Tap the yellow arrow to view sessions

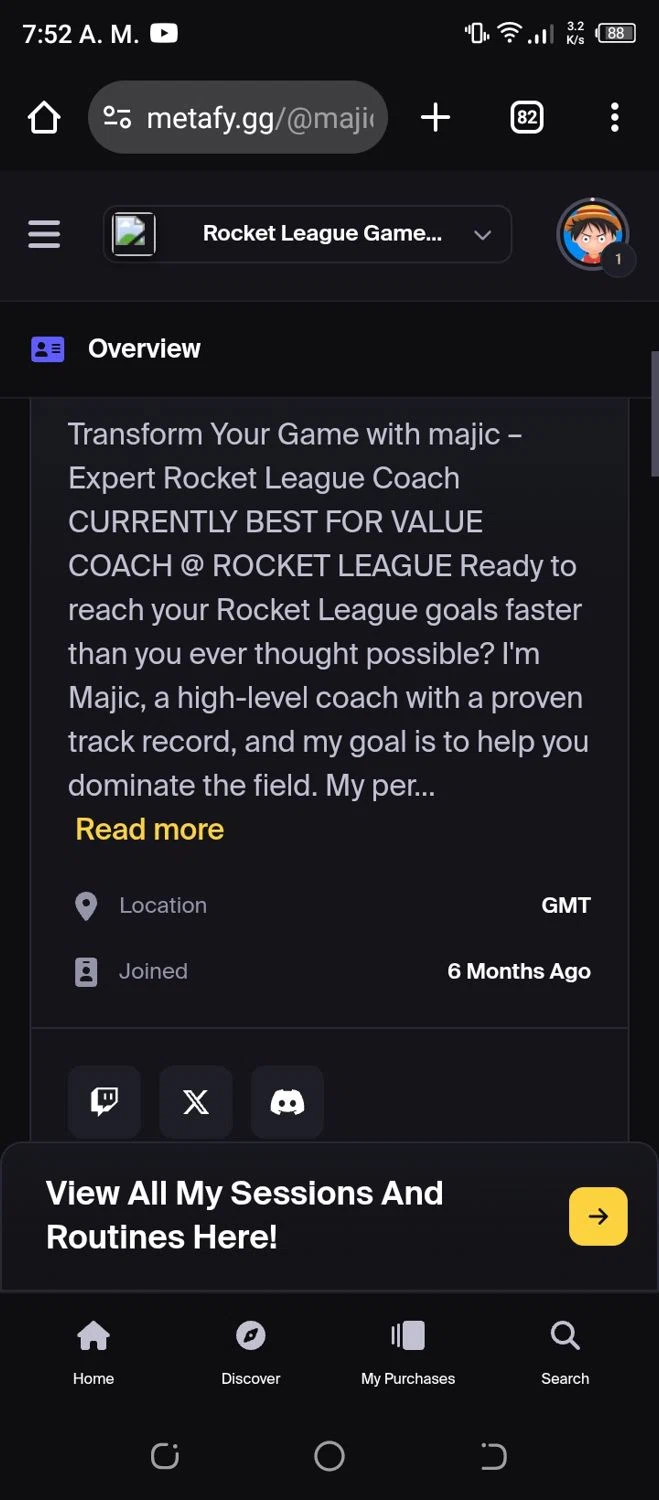click(598, 1216)
